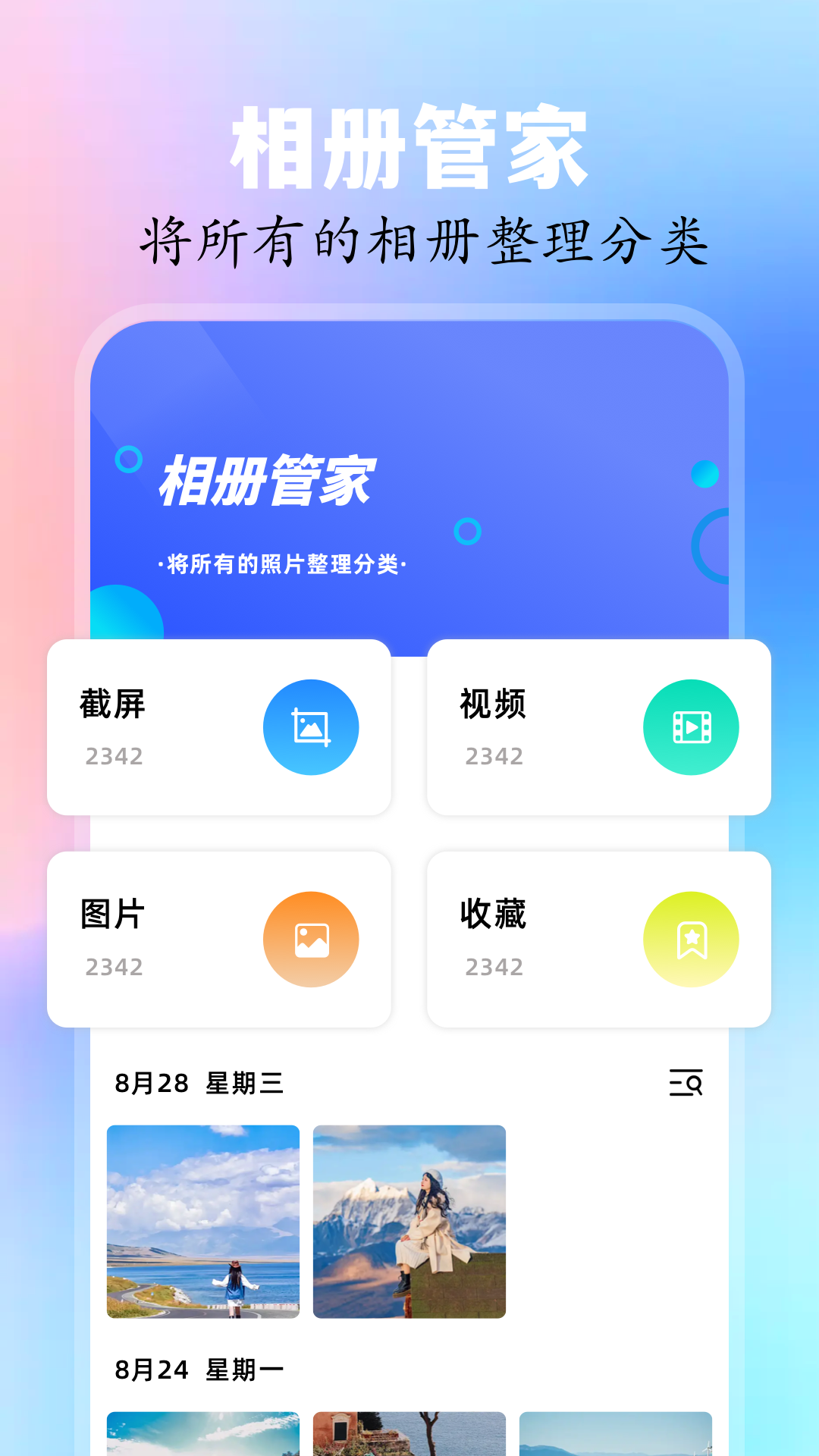Viewport: 819px width, 1456px height.
Task: Select the 视频 video count 2342
Action: pyautogui.click(x=494, y=757)
